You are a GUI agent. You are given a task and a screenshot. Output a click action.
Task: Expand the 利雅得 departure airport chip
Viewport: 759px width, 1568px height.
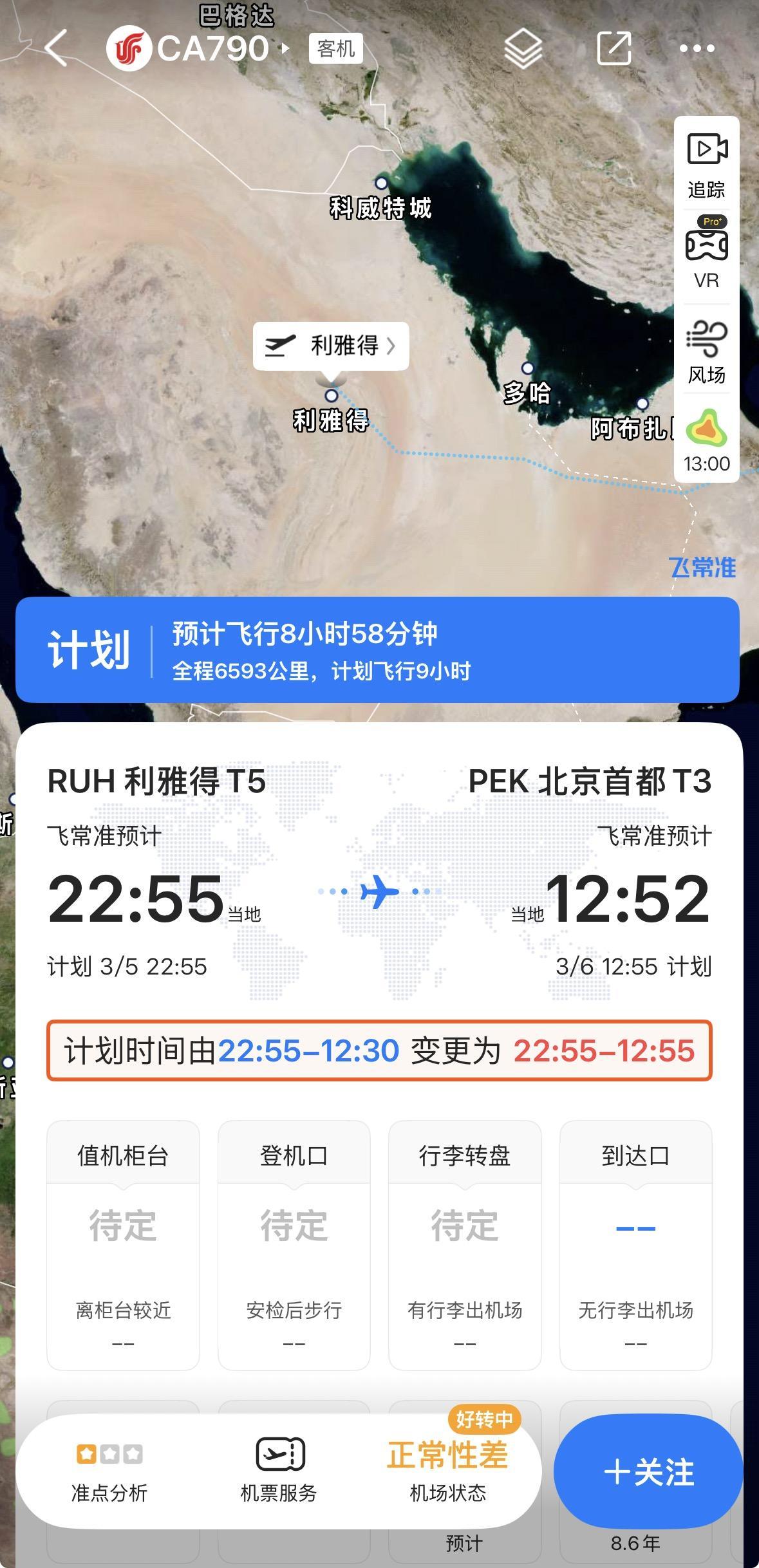(x=331, y=346)
